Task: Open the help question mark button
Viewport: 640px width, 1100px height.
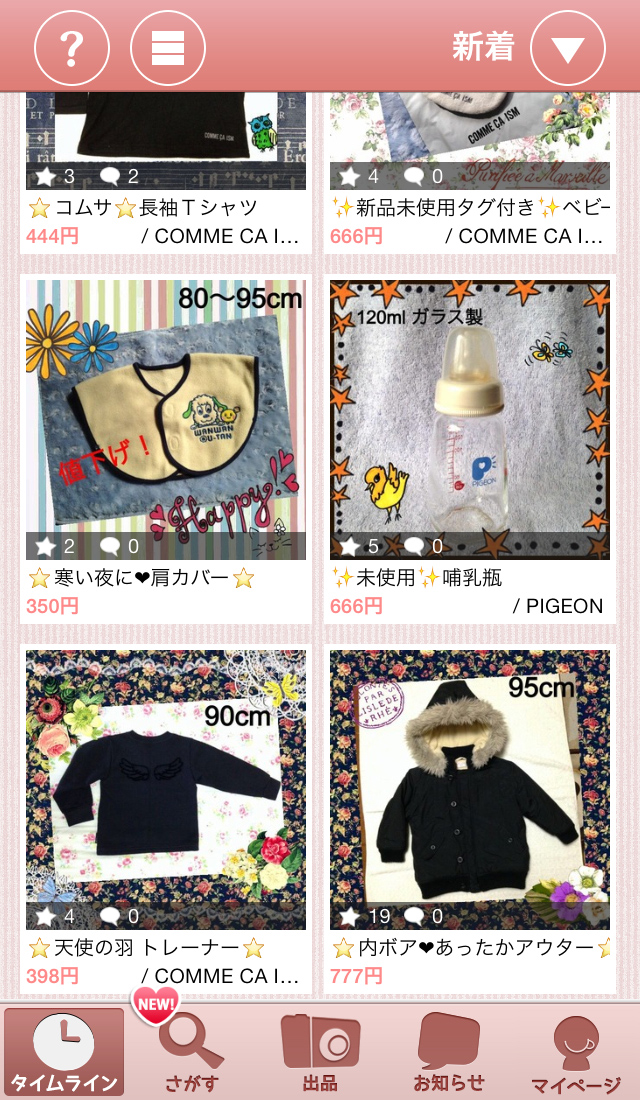Action: 71,47
